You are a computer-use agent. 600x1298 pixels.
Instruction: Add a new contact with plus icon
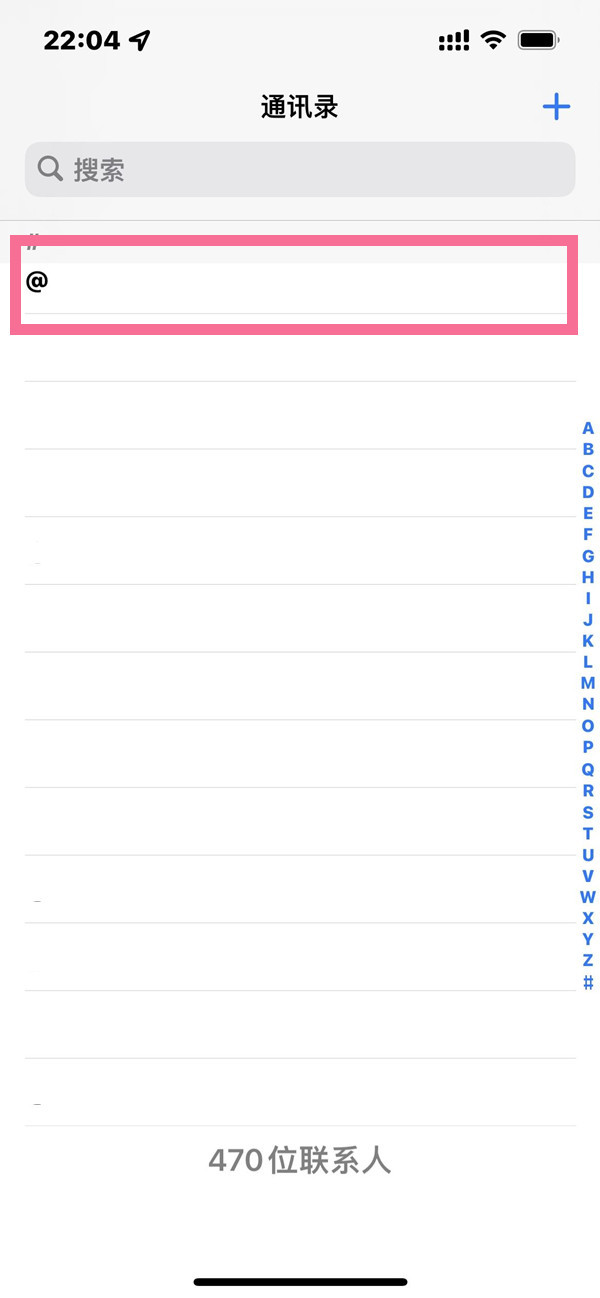[x=556, y=107]
